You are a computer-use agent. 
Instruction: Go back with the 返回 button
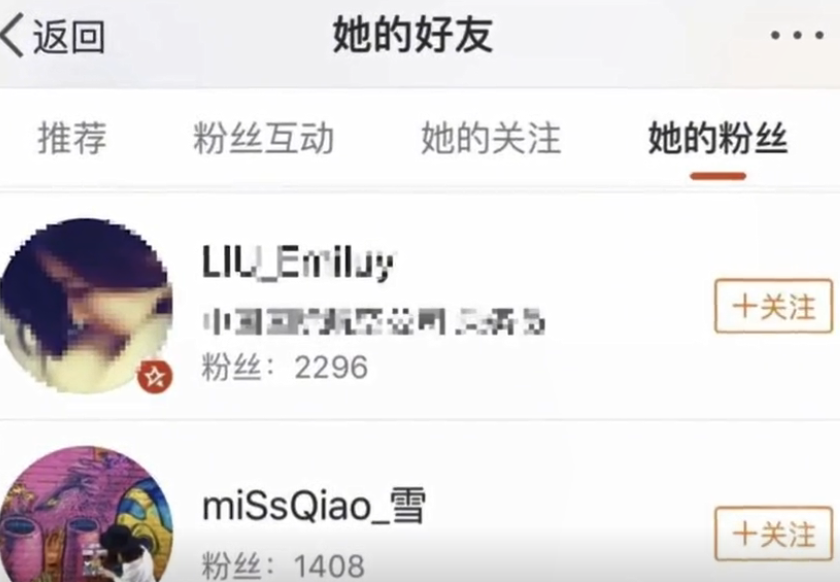pyautogui.click(x=55, y=37)
